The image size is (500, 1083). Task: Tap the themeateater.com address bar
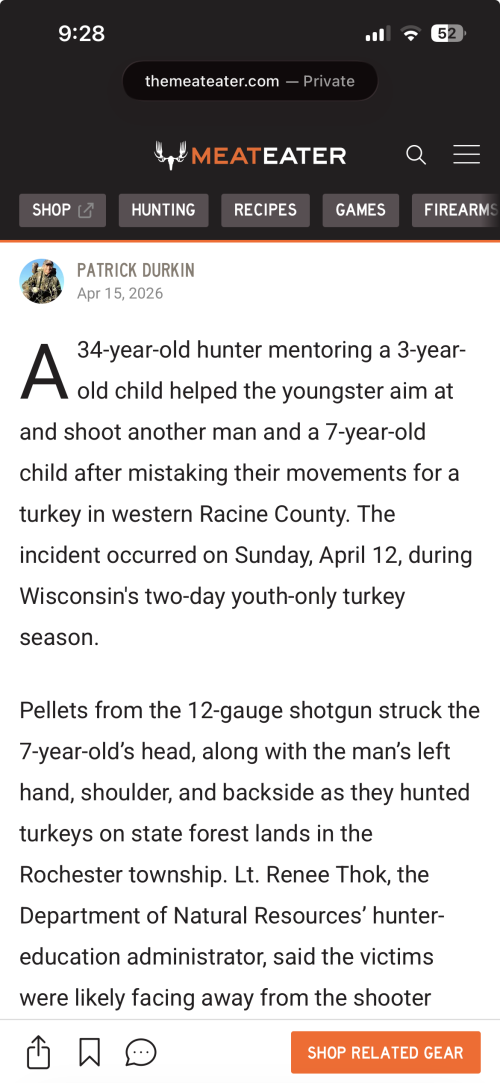tap(250, 82)
